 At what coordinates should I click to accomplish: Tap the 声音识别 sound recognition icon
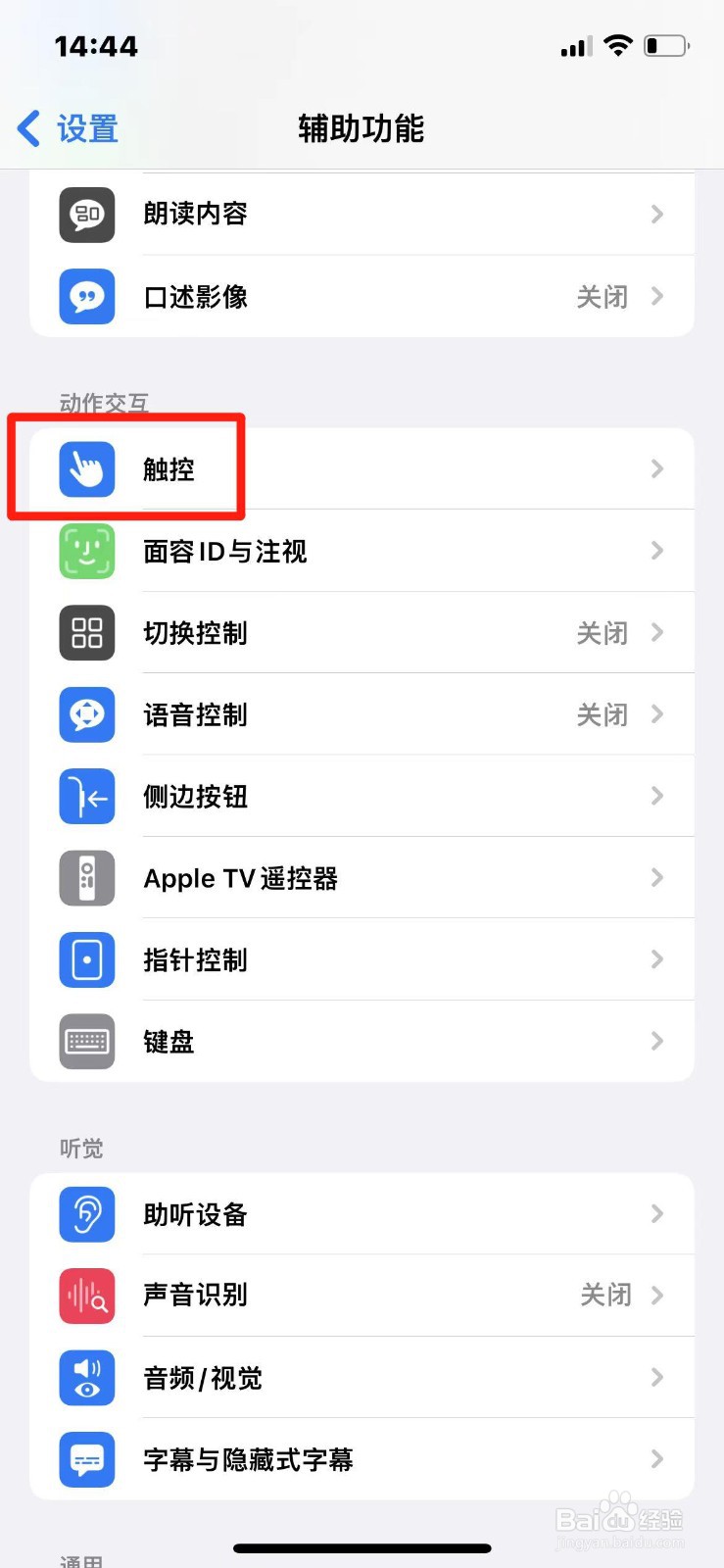[86, 1296]
